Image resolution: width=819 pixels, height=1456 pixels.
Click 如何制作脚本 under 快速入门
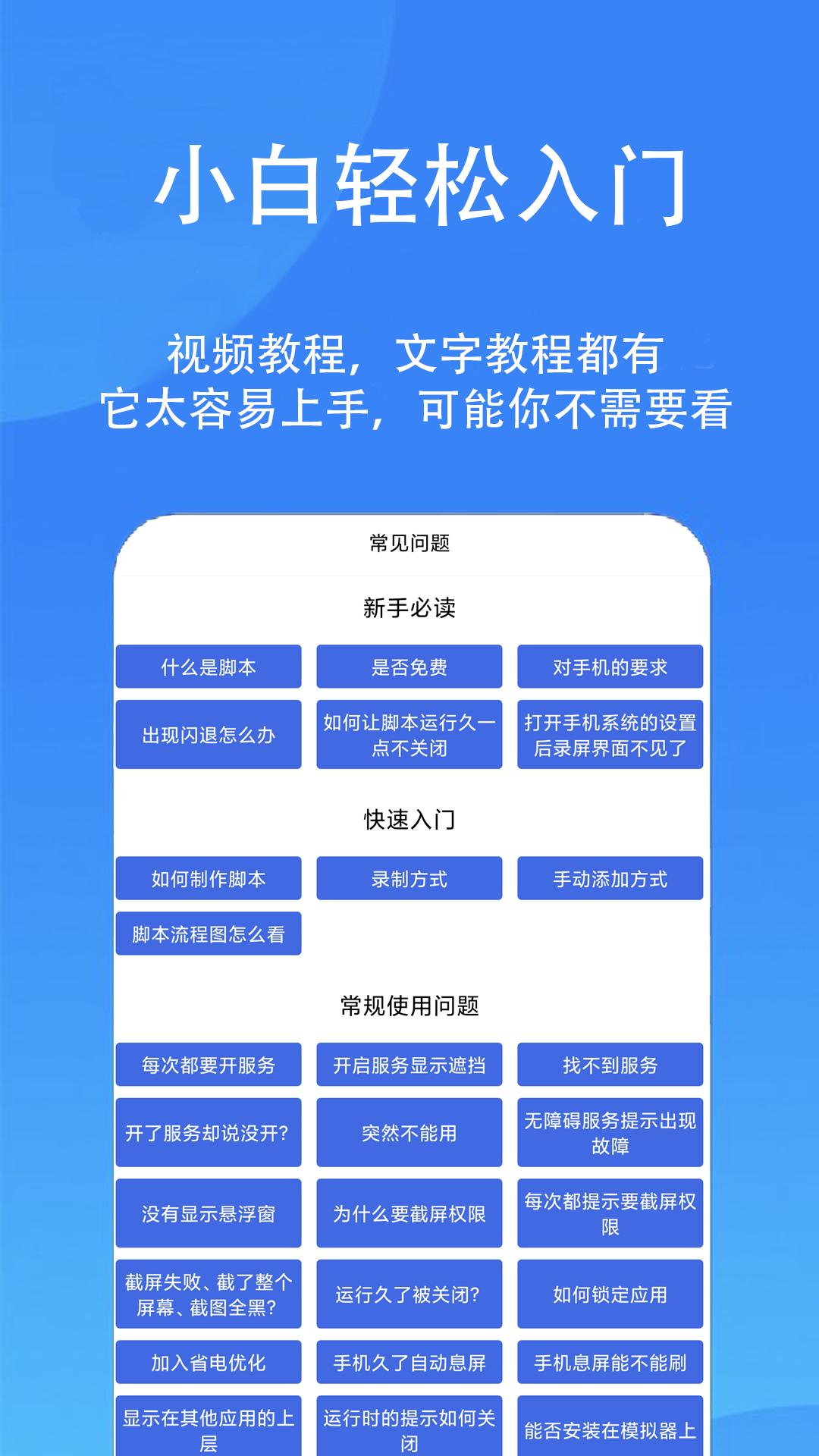point(209,878)
